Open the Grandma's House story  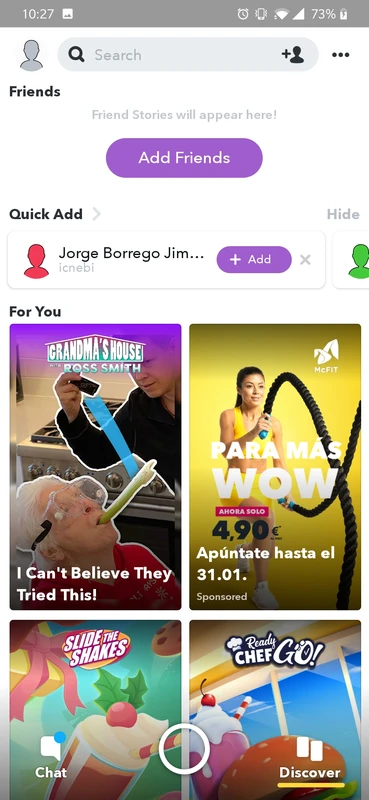coord(95,467)
